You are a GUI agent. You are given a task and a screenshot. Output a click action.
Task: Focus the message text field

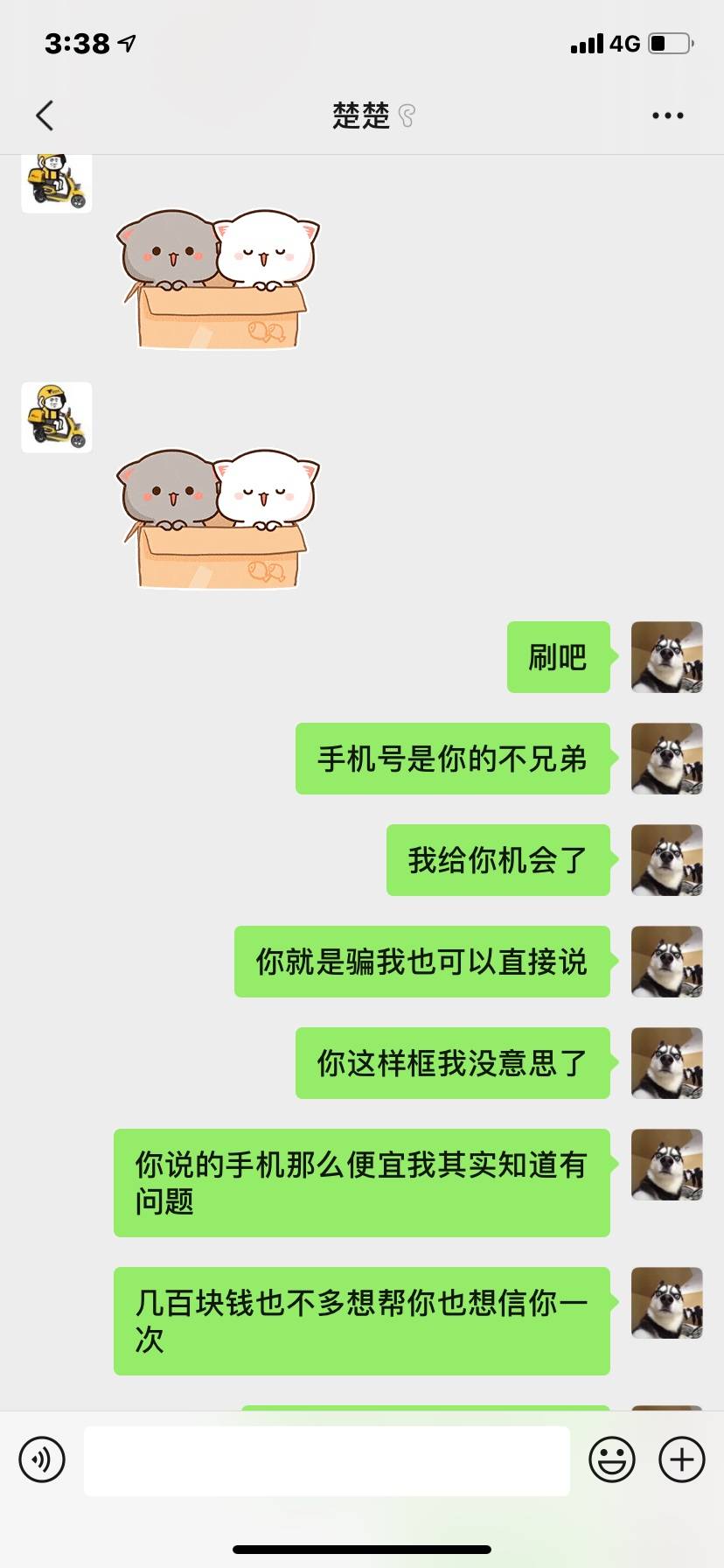pos(326,1460)
